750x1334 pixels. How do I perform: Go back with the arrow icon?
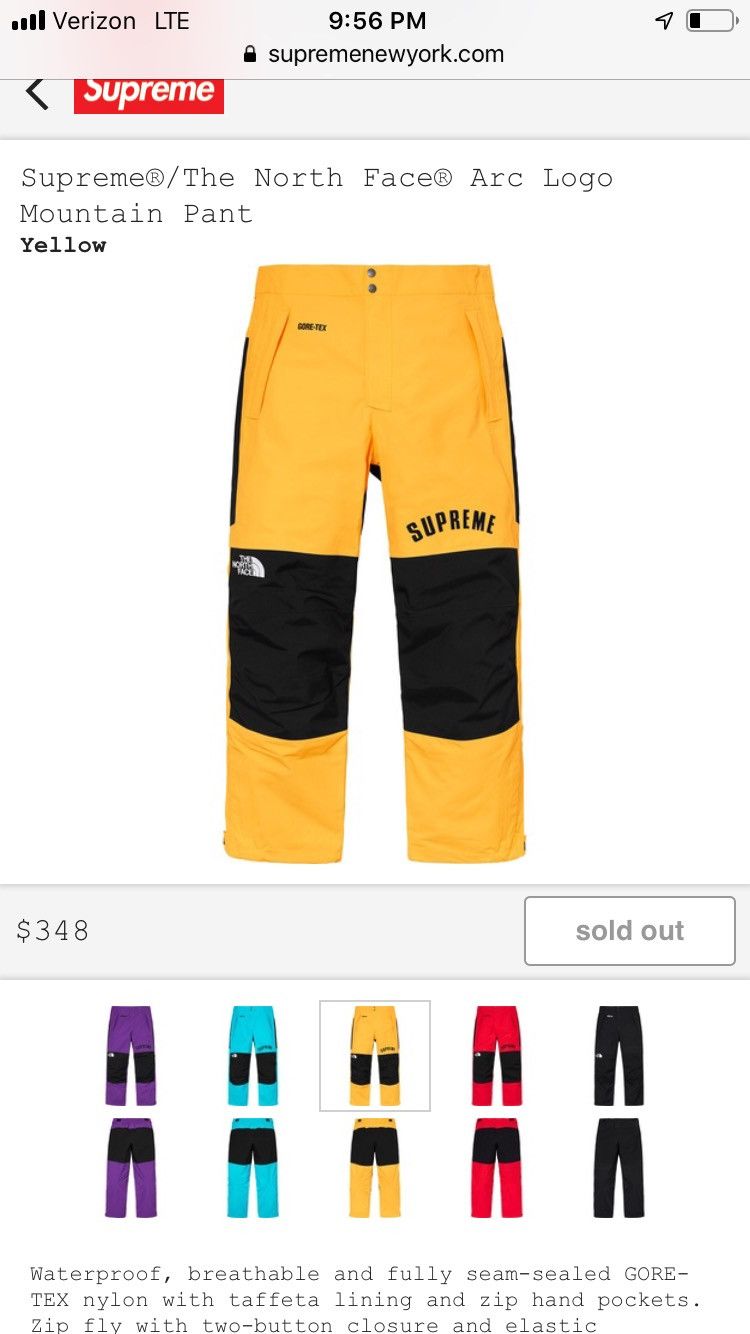37,93
